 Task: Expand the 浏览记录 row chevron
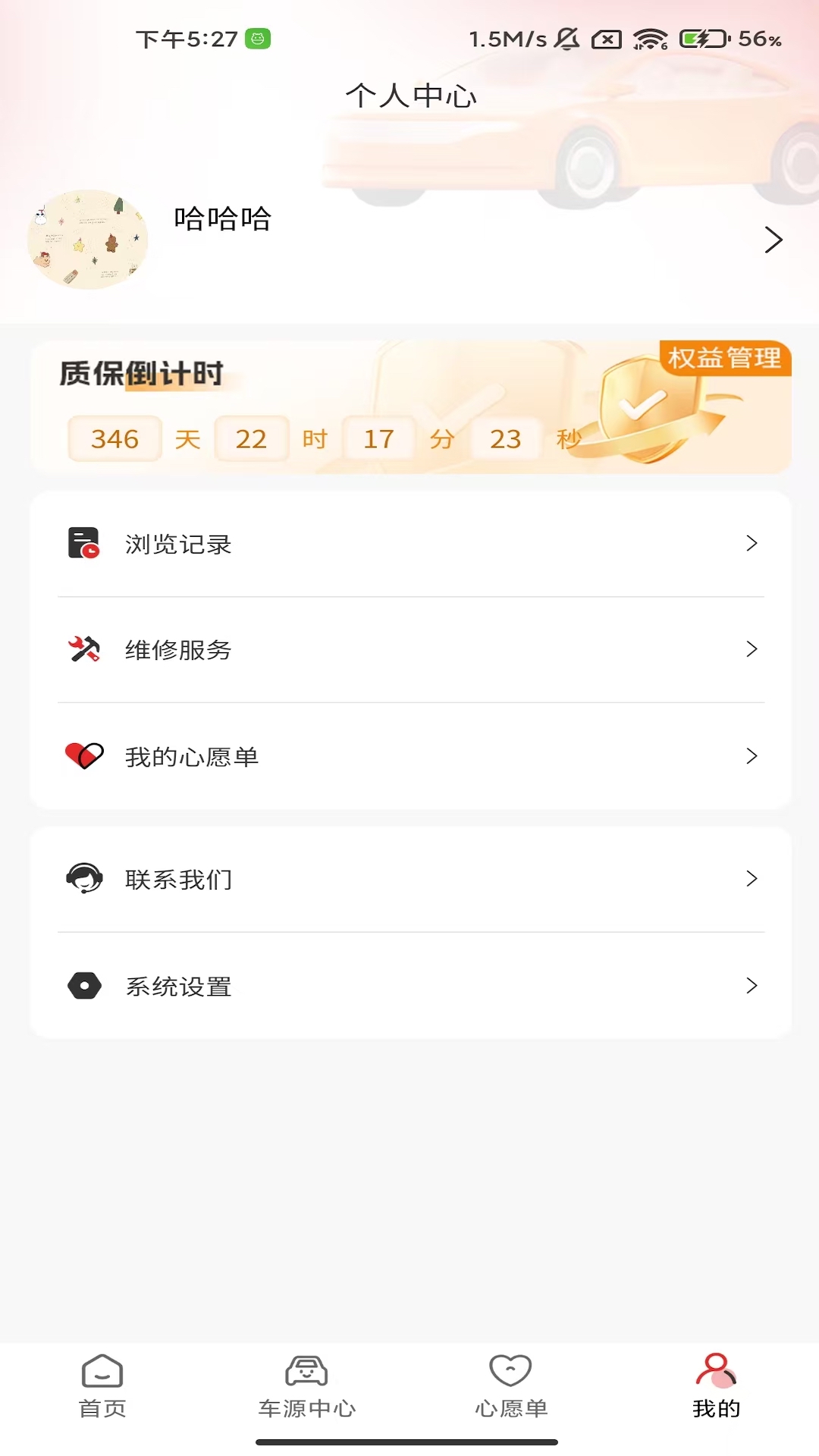(752, 543)
